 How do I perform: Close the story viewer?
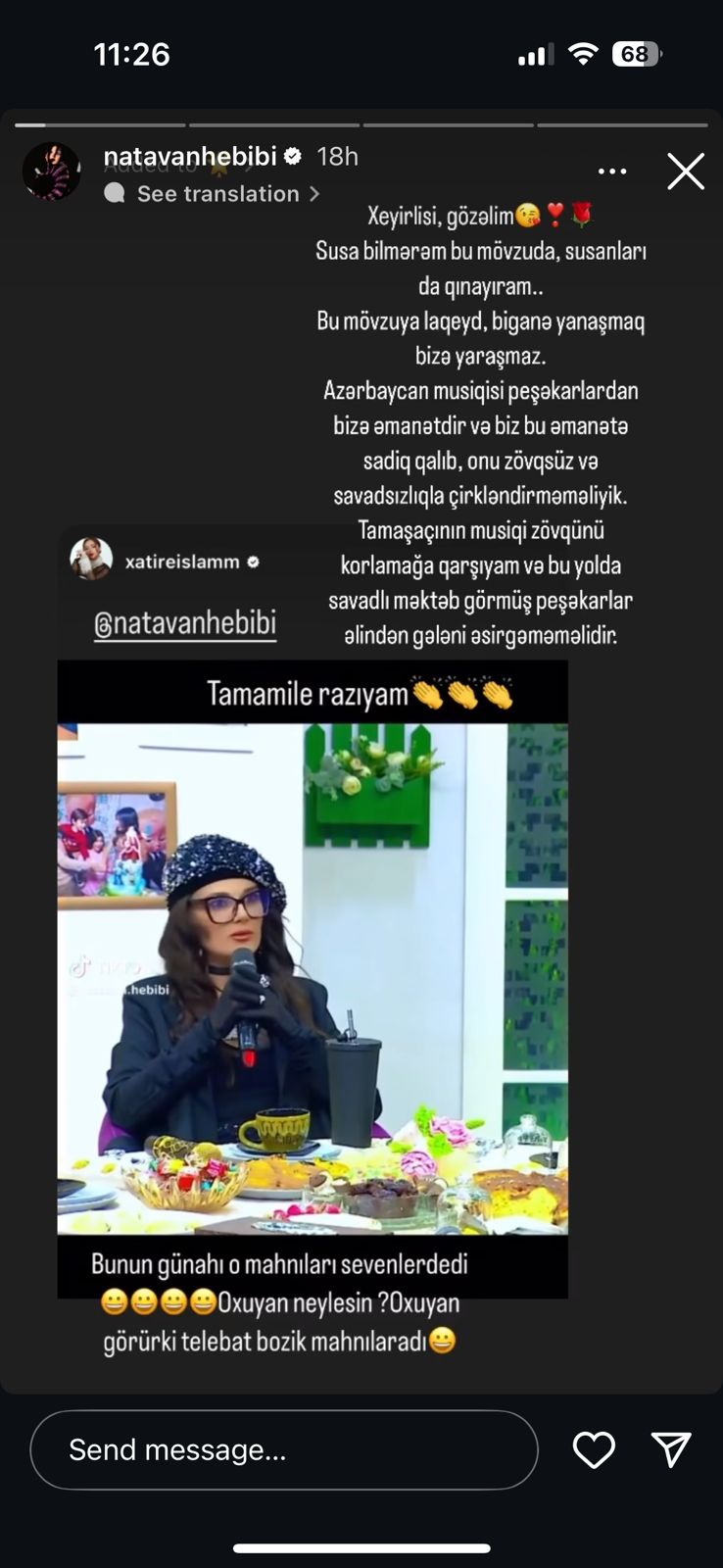pyautogui.click(x=685, y=171)
